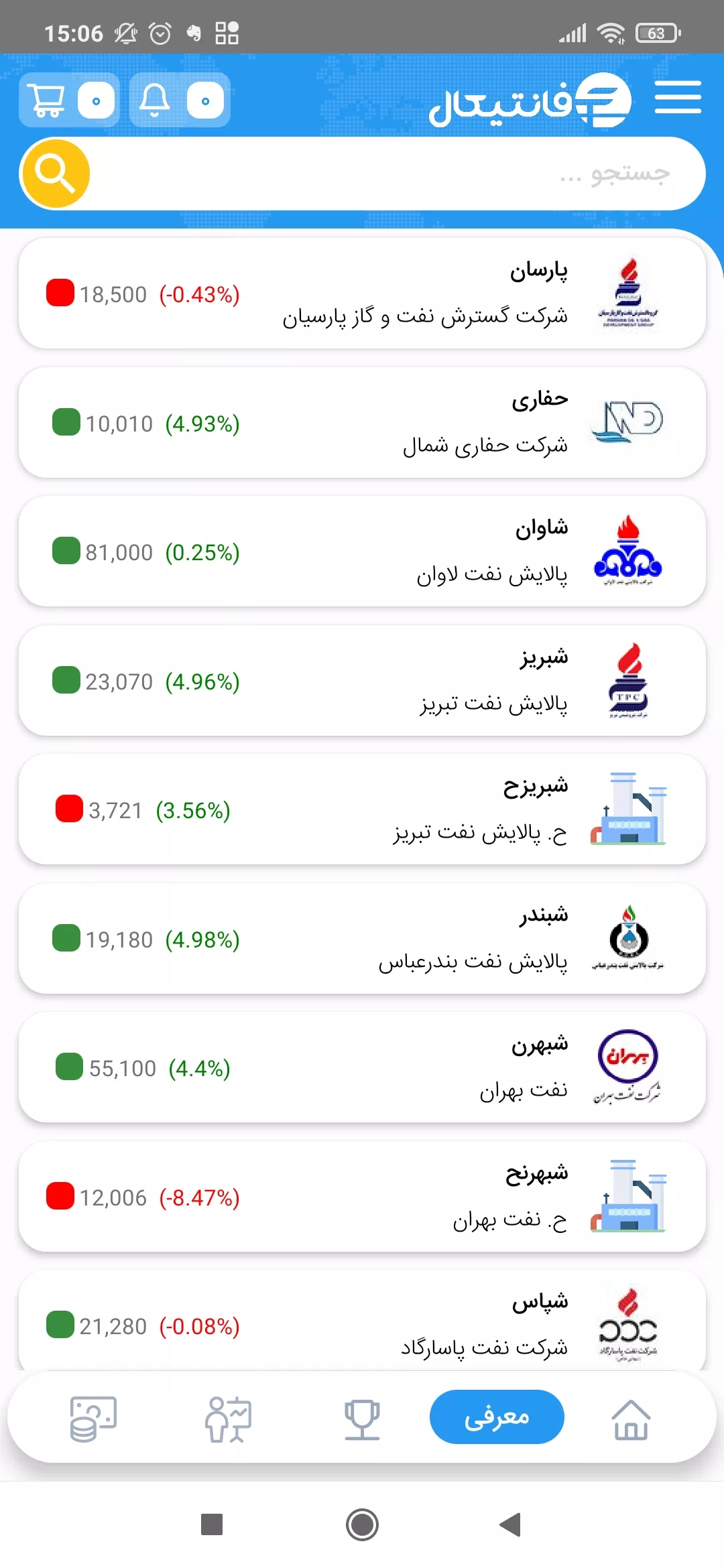This screenshot has width=724, height=1568.
Task: Open the حفاری stock card
Action: [362, 422]
